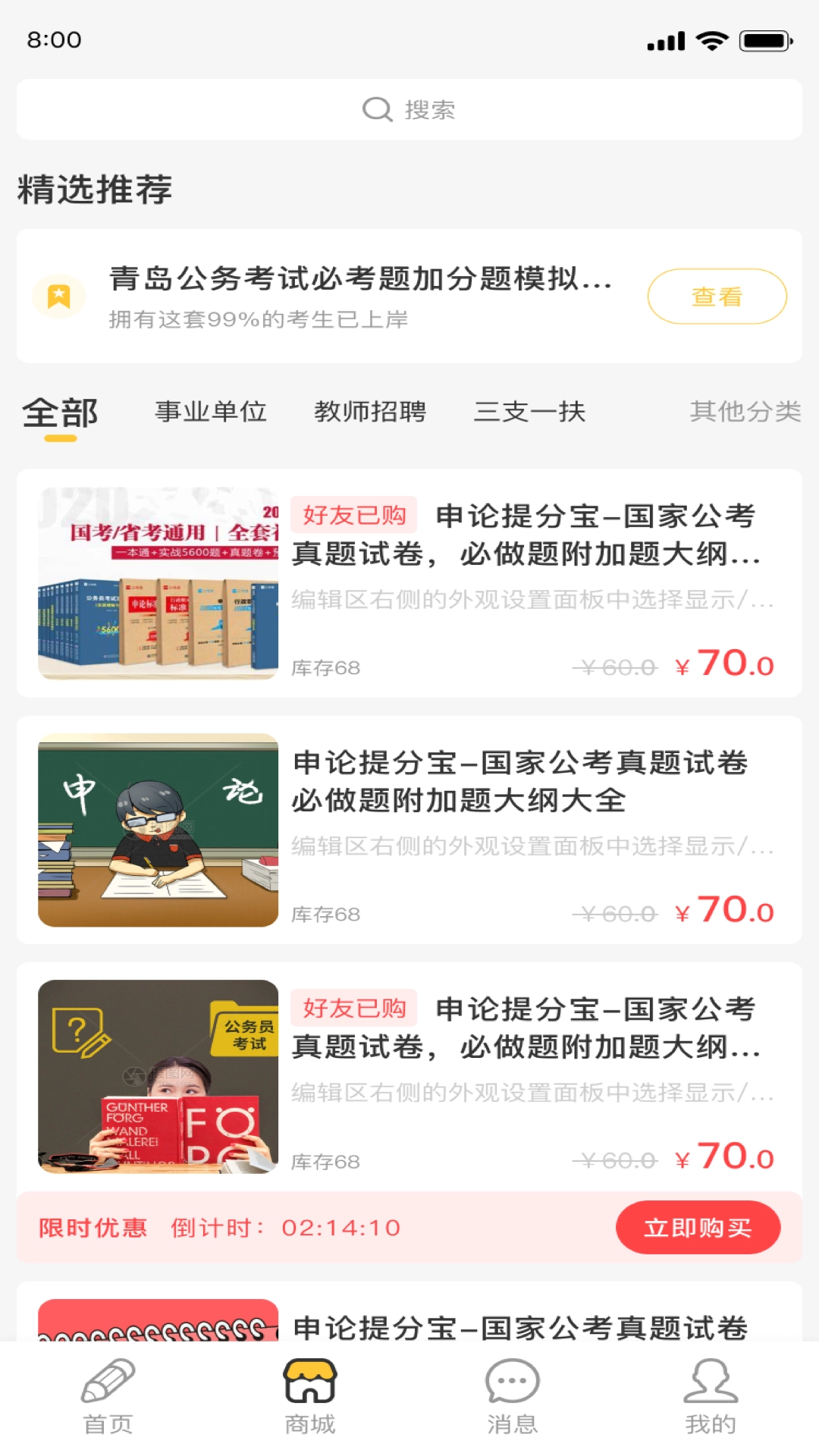Open the 消息 chat bubble icon
The height and width of the screenshot is (1456, 819).
(510, 1385)
